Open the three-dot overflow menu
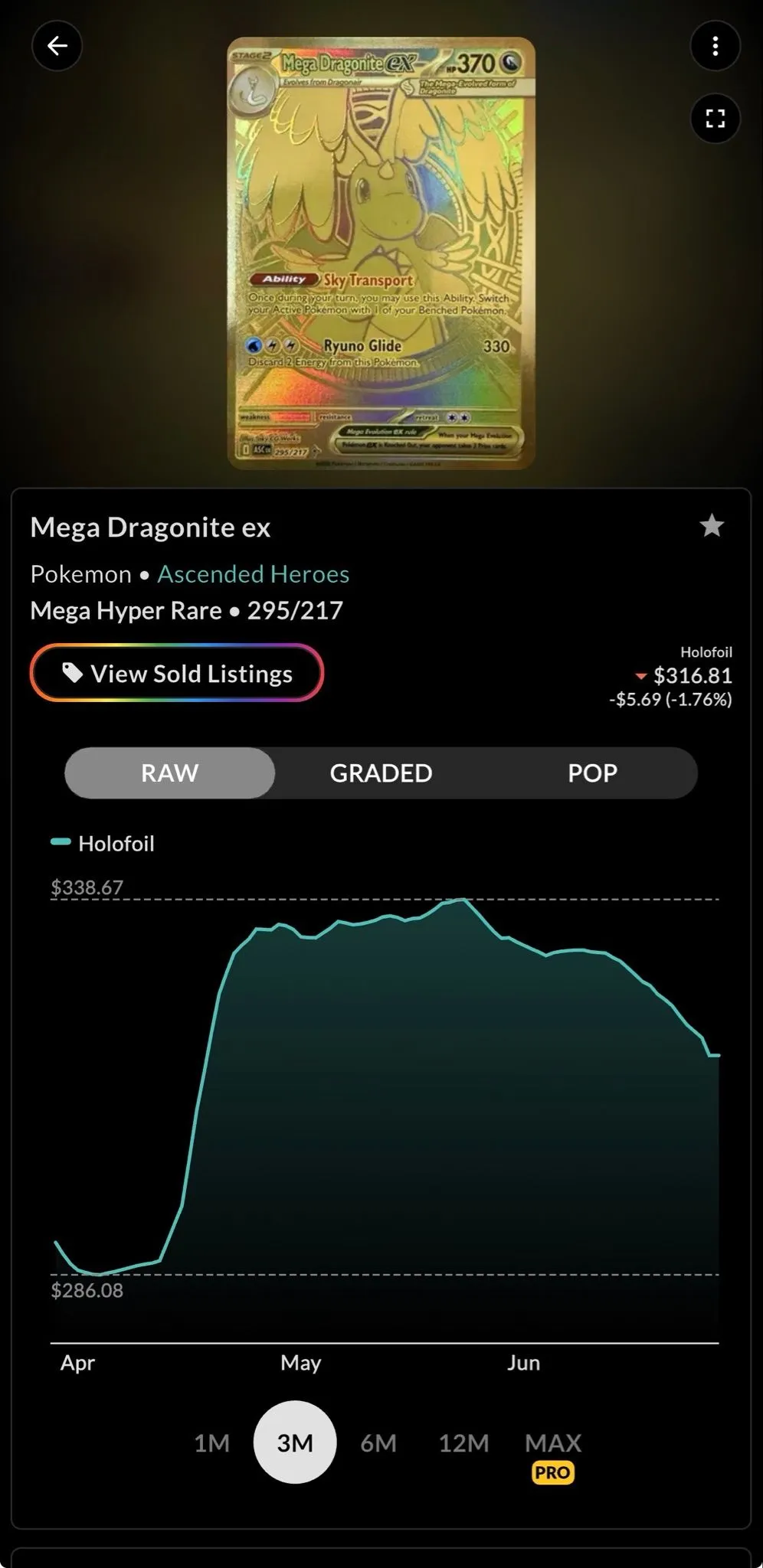 point(715,46)
